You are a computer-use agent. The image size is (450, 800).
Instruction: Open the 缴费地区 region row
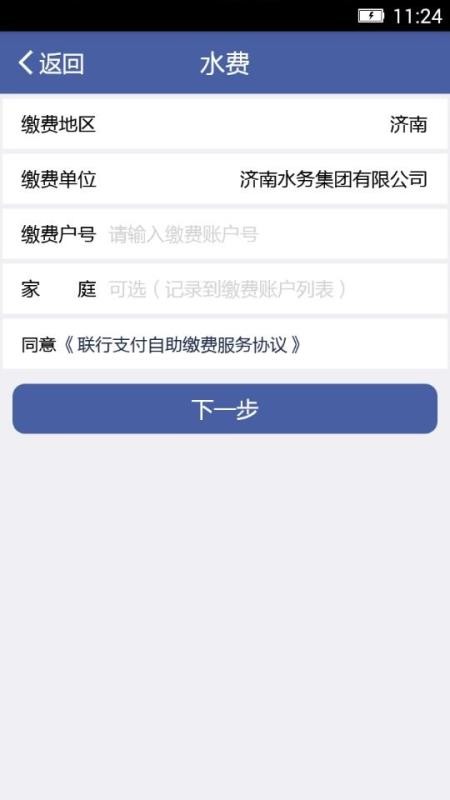[x=225, y=124]
